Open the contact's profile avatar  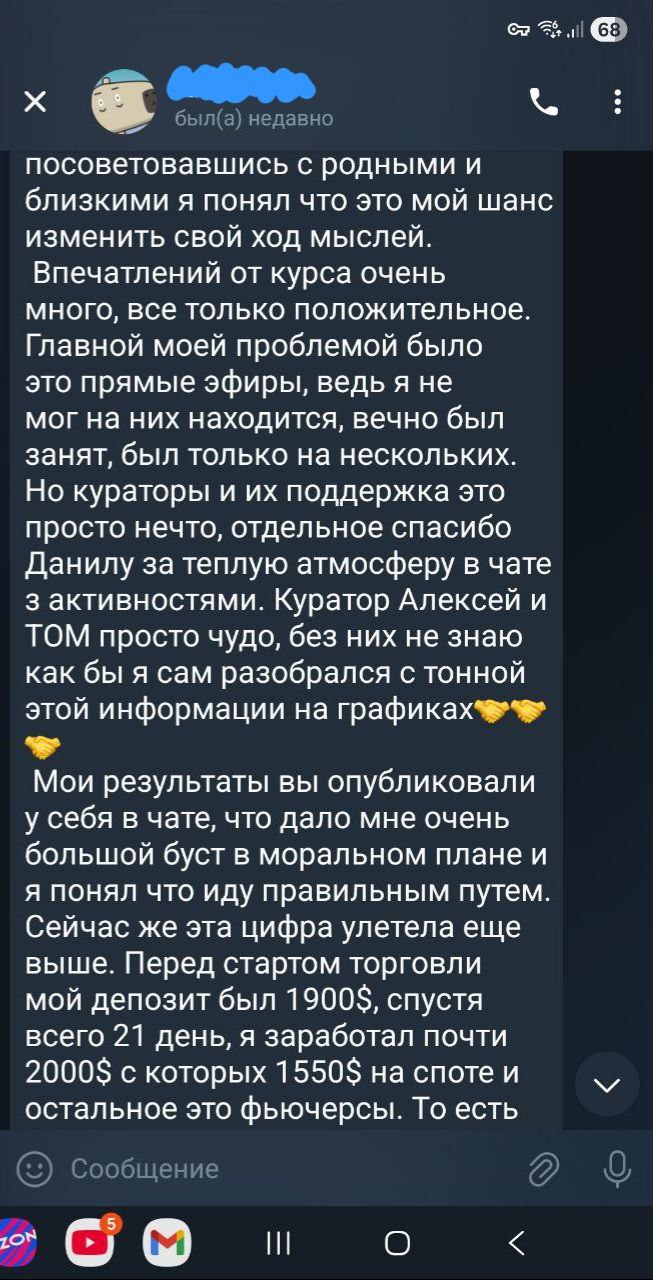[x=123, y=101]
